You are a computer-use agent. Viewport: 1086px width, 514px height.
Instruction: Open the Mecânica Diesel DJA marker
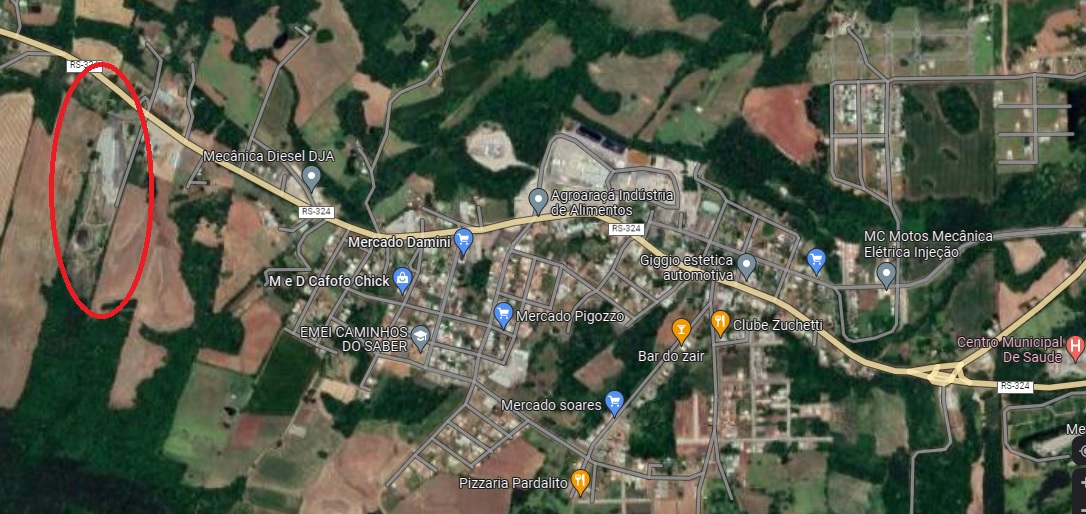coord(311,178)
